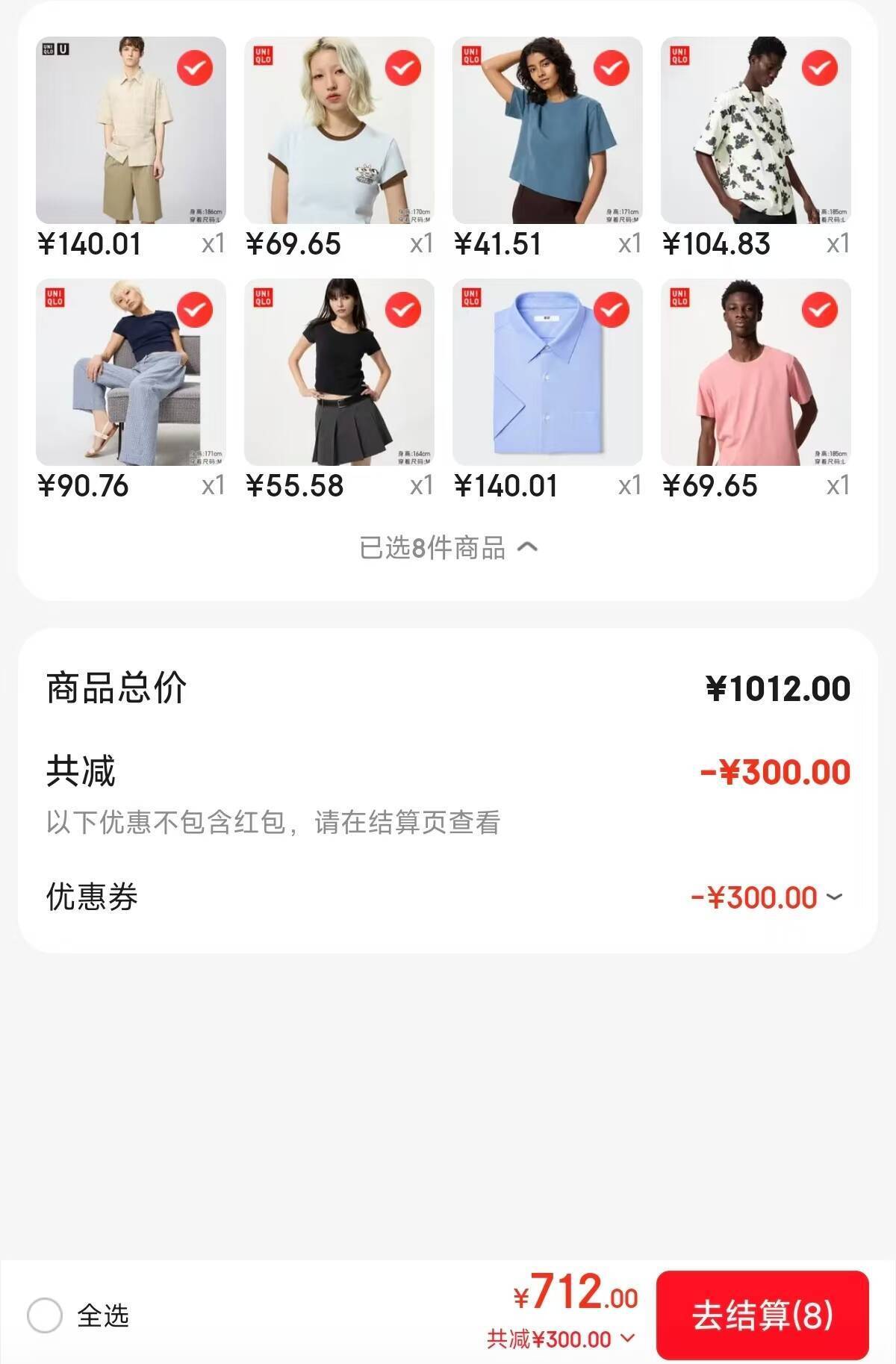Deselect the light blue ringer tee
896x1364 pixels.
403,68
